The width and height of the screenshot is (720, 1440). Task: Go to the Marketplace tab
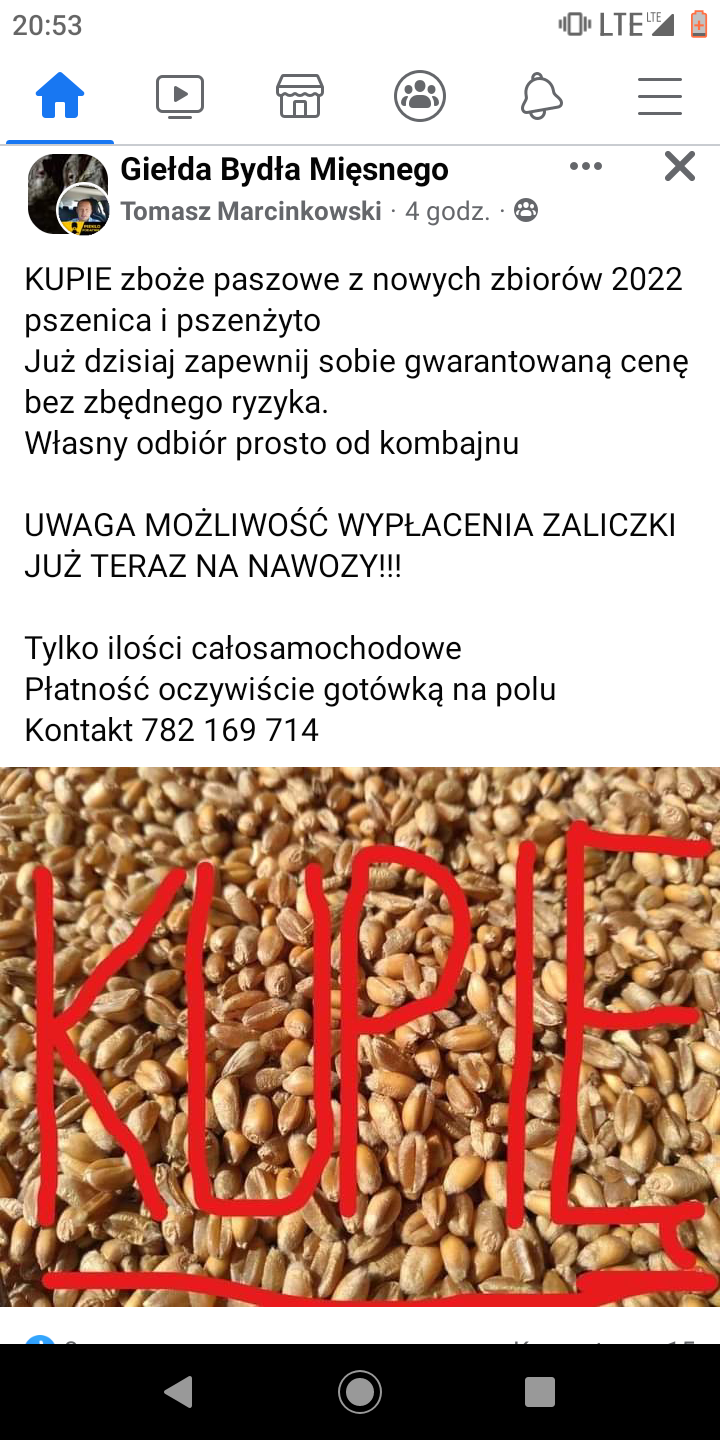point(300,97)
